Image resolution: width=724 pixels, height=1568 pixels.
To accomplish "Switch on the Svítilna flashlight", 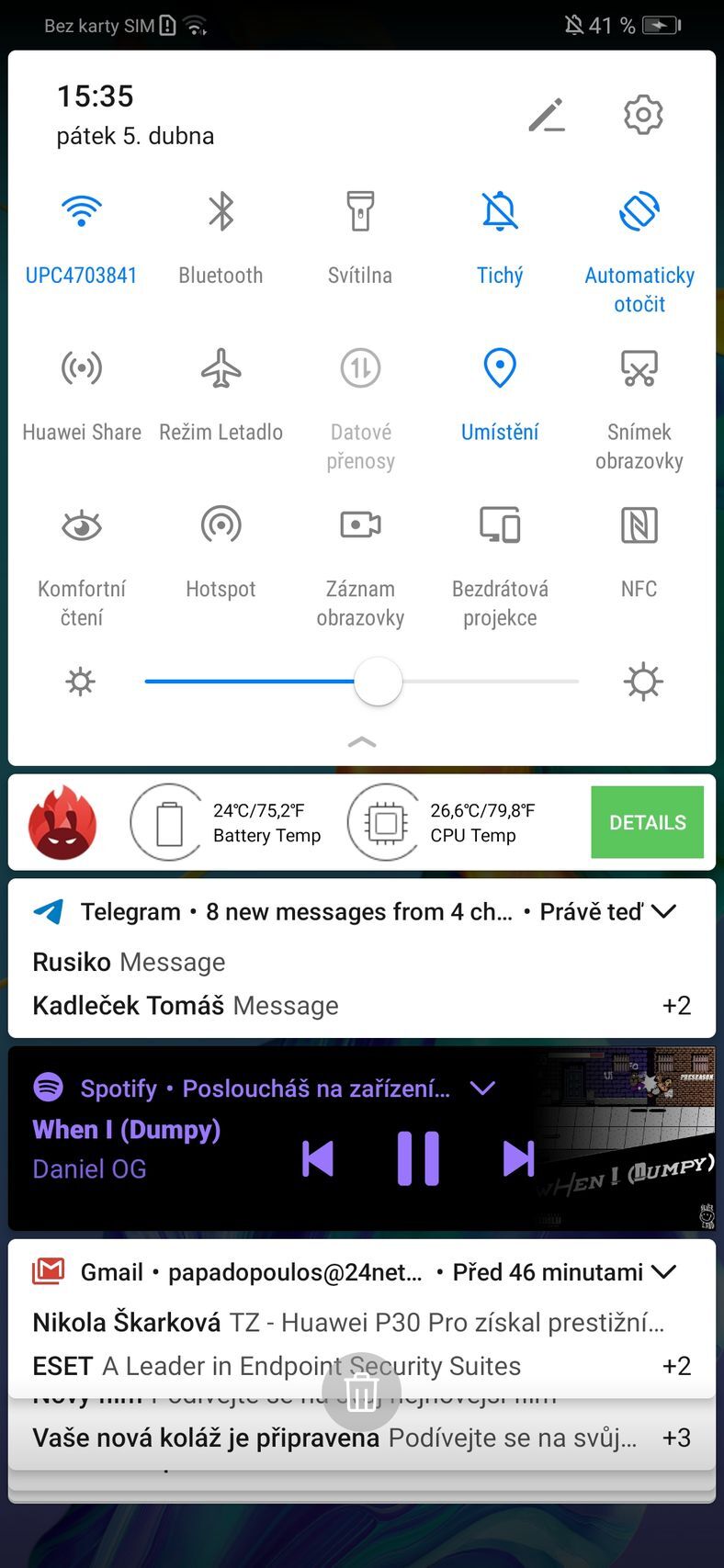I will point(360,211).
